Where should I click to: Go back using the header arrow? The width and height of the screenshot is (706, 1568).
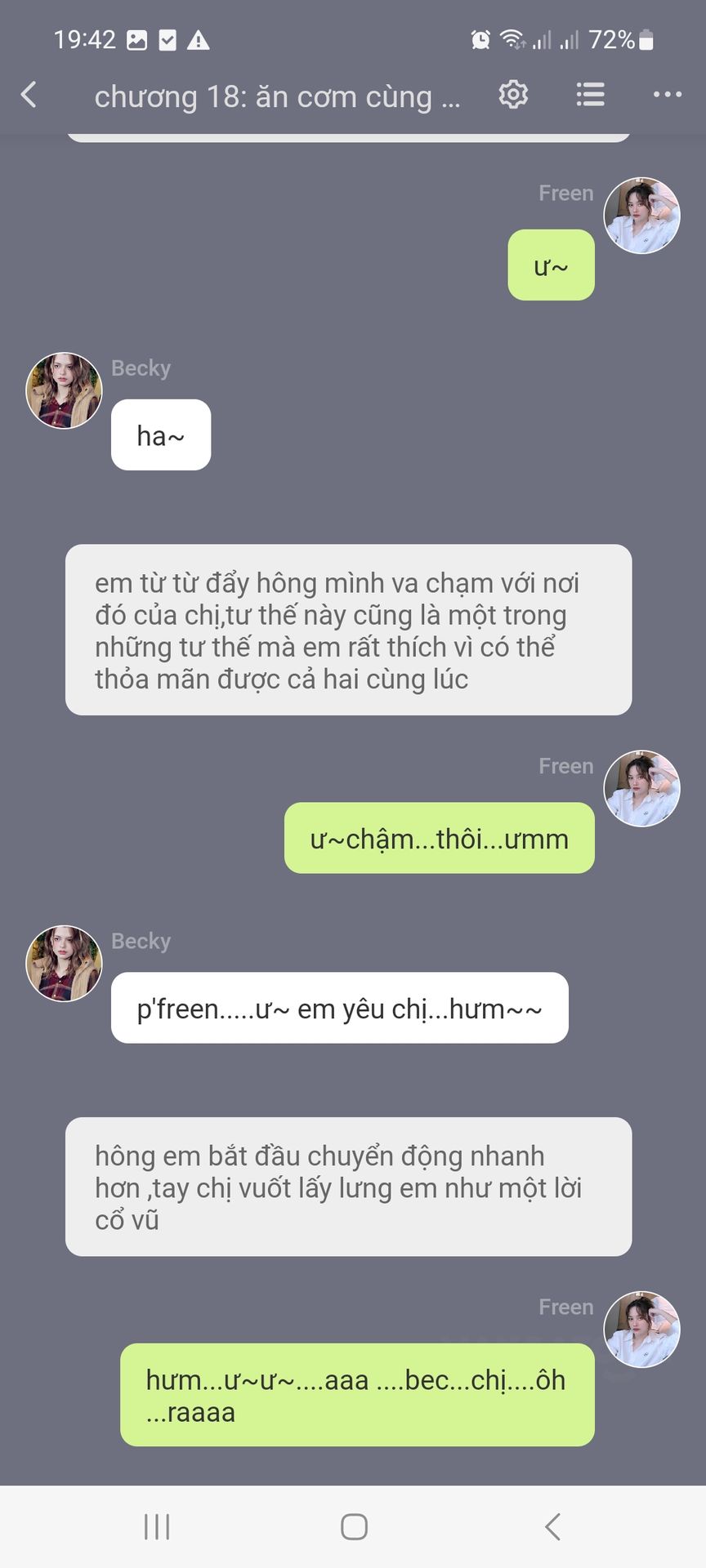coord(29,95)
